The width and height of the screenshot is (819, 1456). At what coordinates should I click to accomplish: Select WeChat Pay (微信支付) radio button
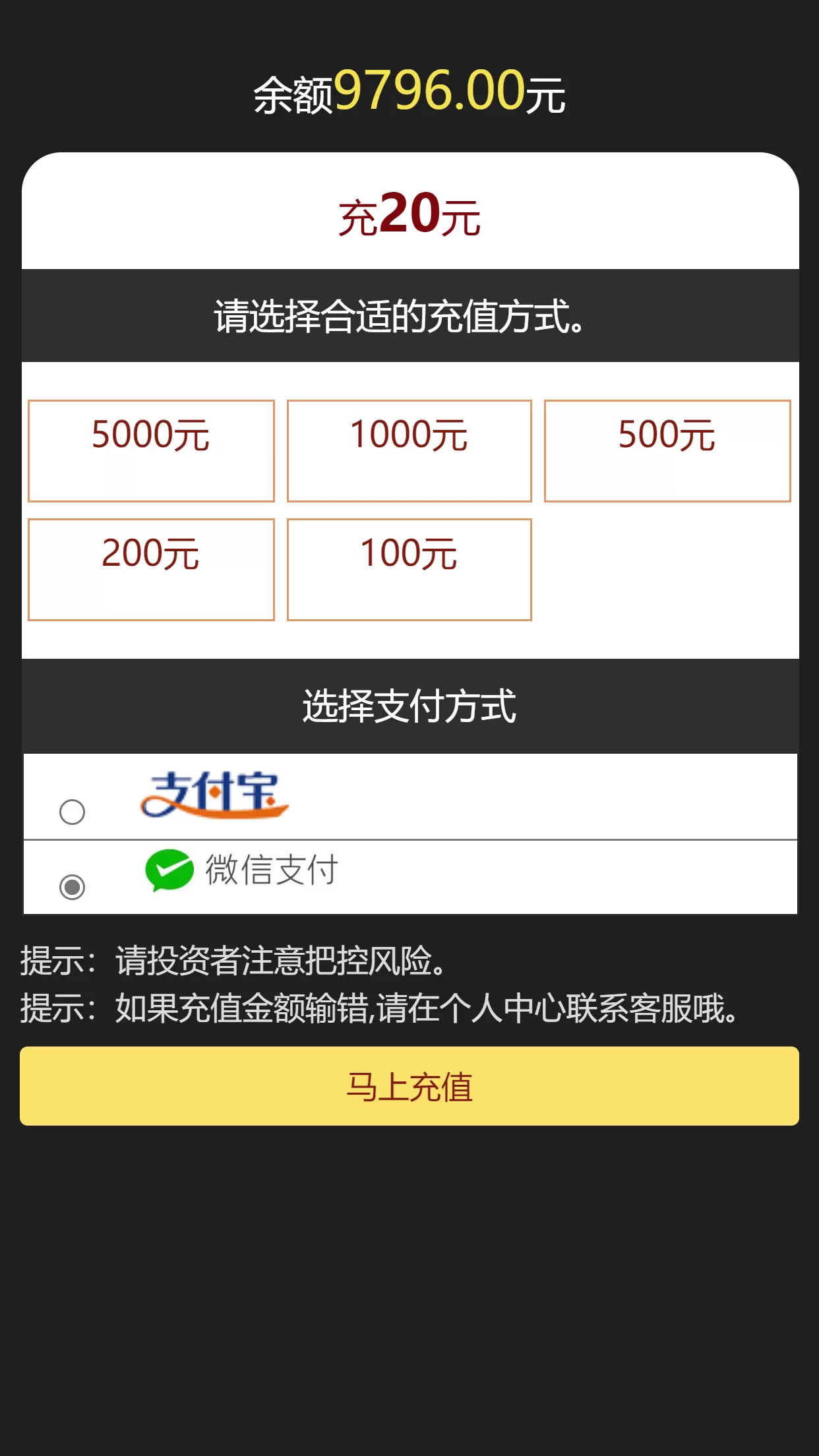[73, 886]
